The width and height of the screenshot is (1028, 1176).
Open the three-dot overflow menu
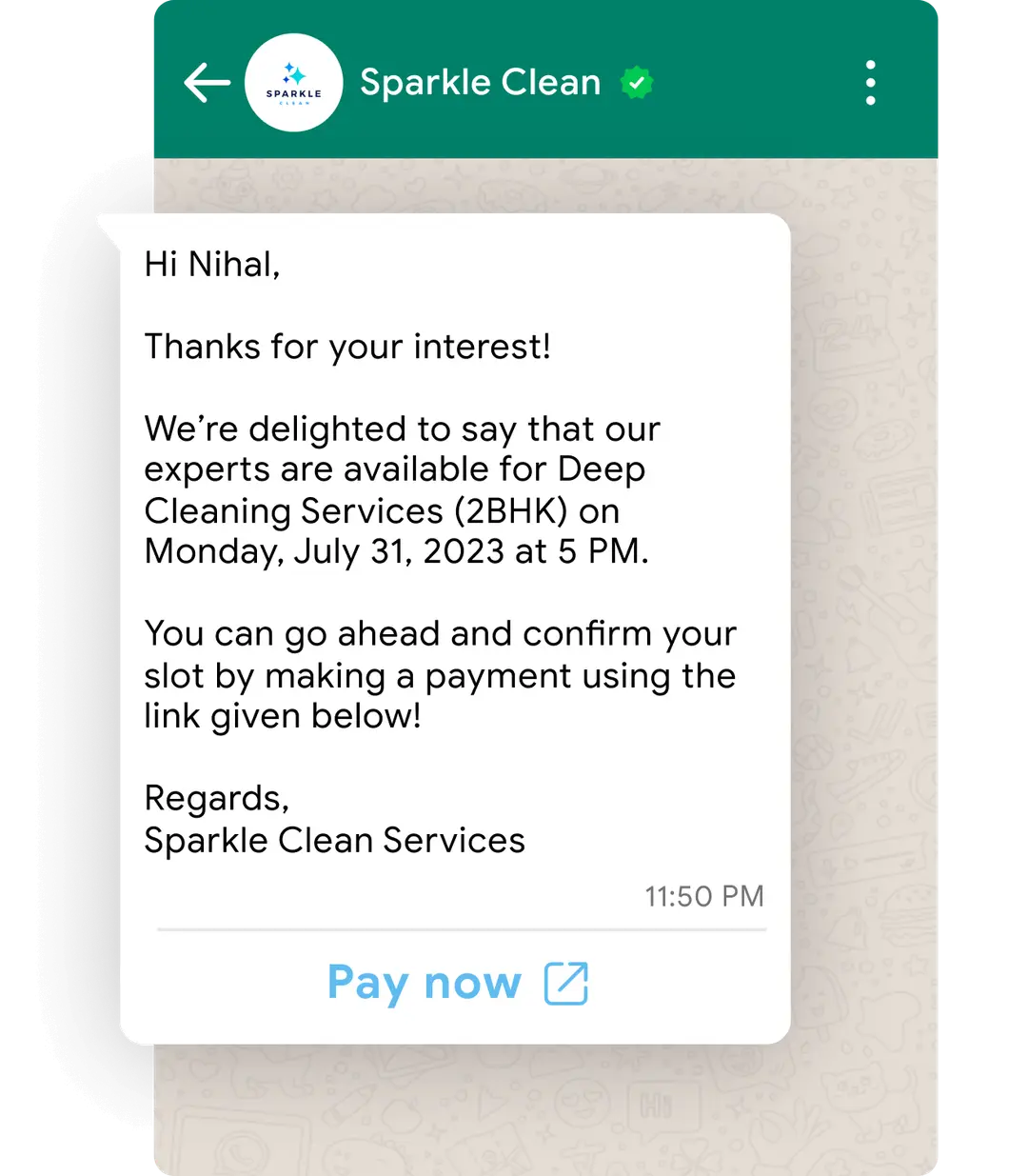(870, 83)
